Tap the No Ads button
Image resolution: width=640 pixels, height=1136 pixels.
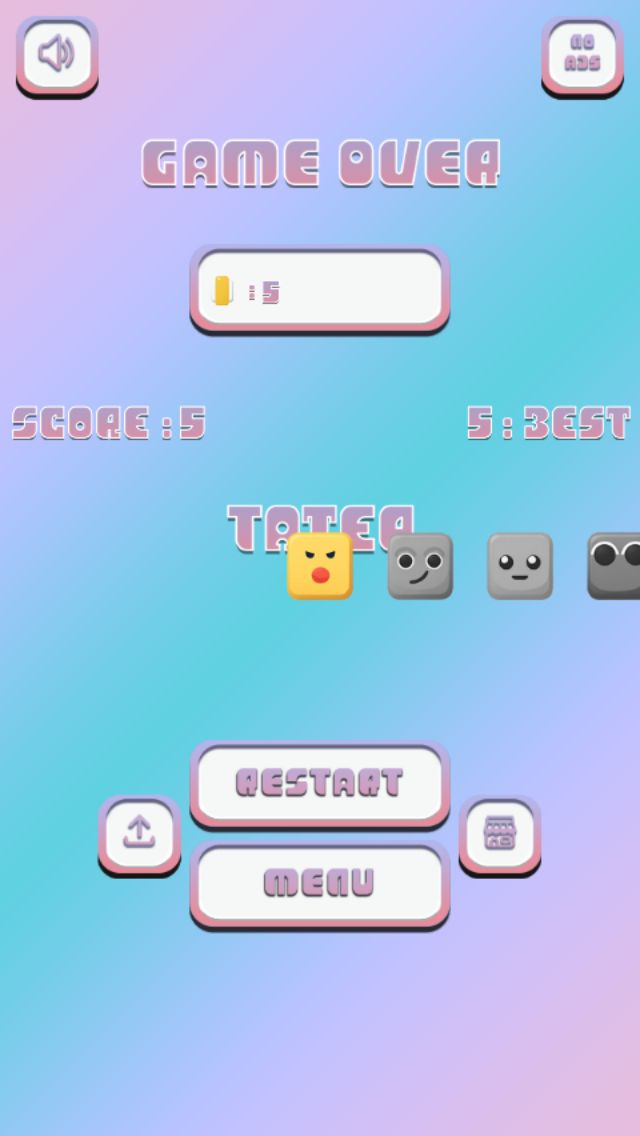(582, 56)
